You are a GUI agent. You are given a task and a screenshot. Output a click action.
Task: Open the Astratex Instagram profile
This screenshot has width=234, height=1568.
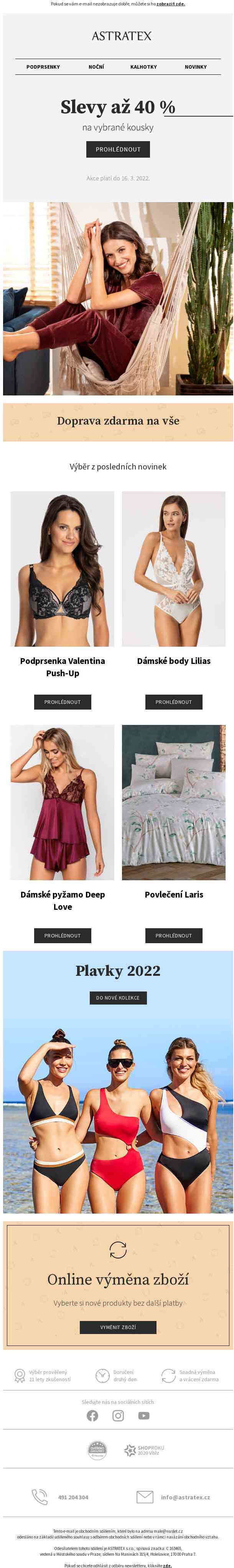point(118,1415)
